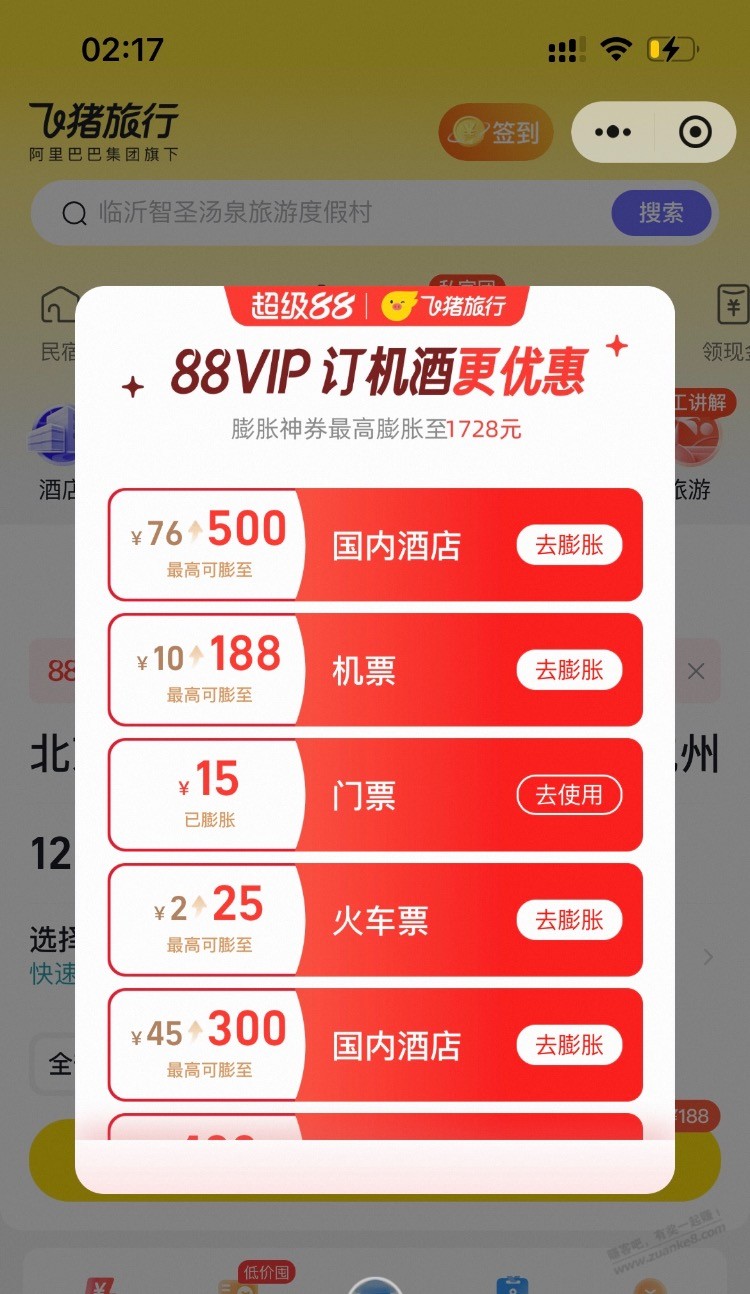
Task: Tap 去膨胀 on the ¥500 国内酒店 coupon
Action: click(x=569, y=545)
